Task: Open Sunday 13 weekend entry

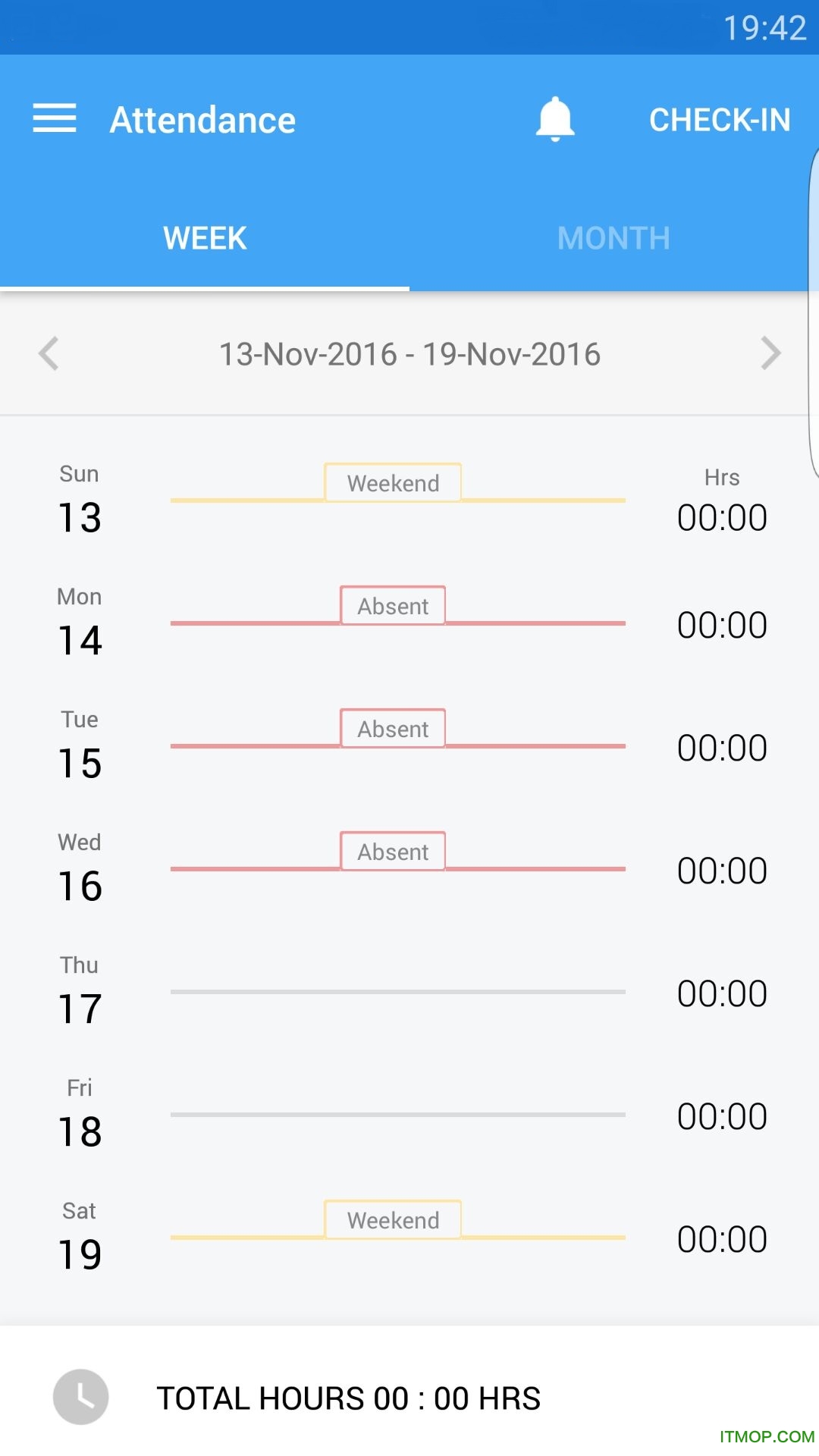Action: point(409,501)
